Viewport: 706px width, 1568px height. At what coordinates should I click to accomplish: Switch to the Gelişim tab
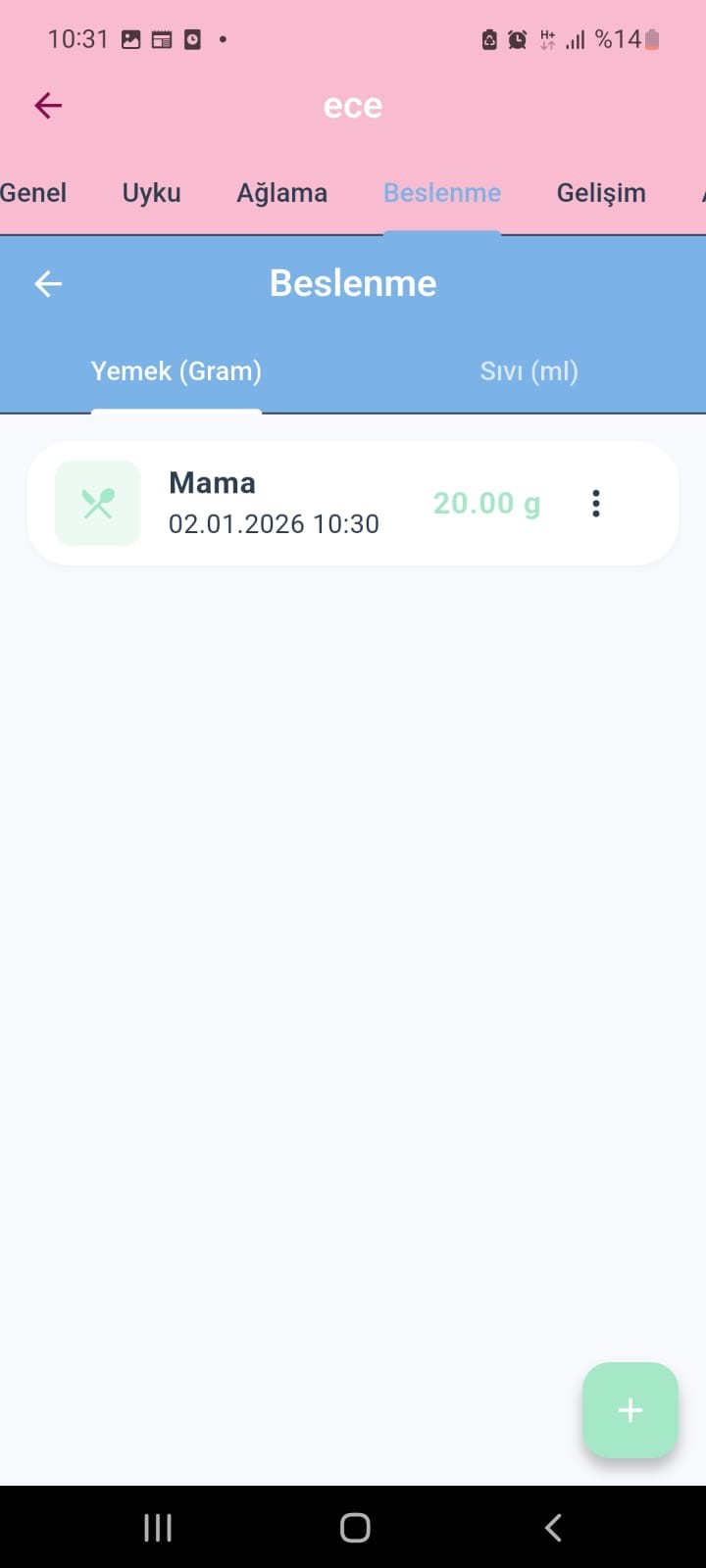601,193
